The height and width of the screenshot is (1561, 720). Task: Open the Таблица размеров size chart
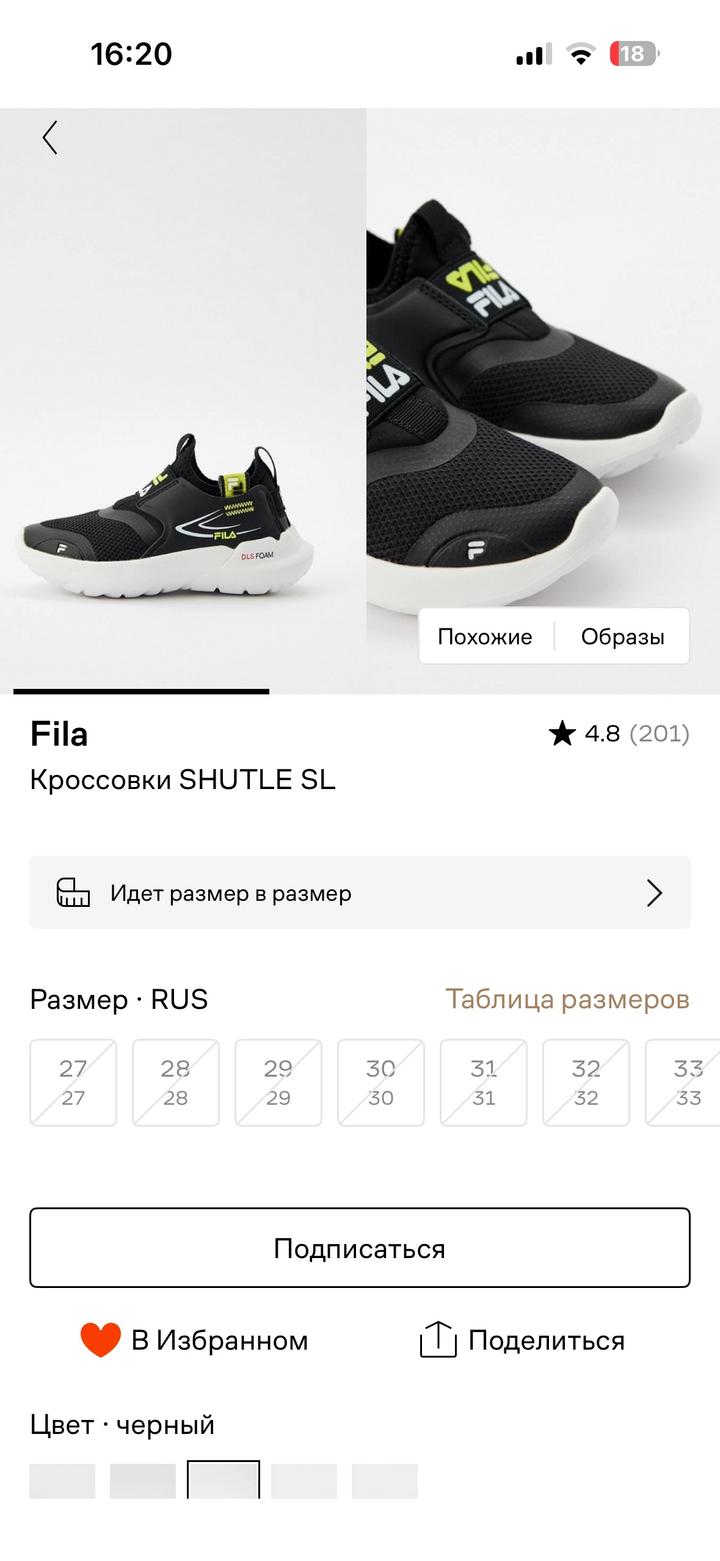pyautogui.click(x=568, y=999)
